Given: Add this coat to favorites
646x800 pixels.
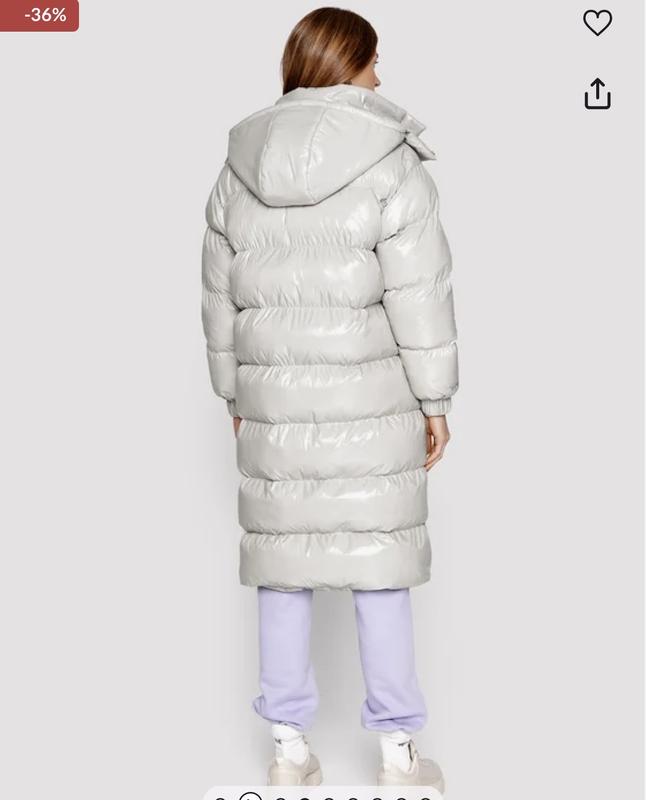Looking at the screenshot, I should [597, 23].
